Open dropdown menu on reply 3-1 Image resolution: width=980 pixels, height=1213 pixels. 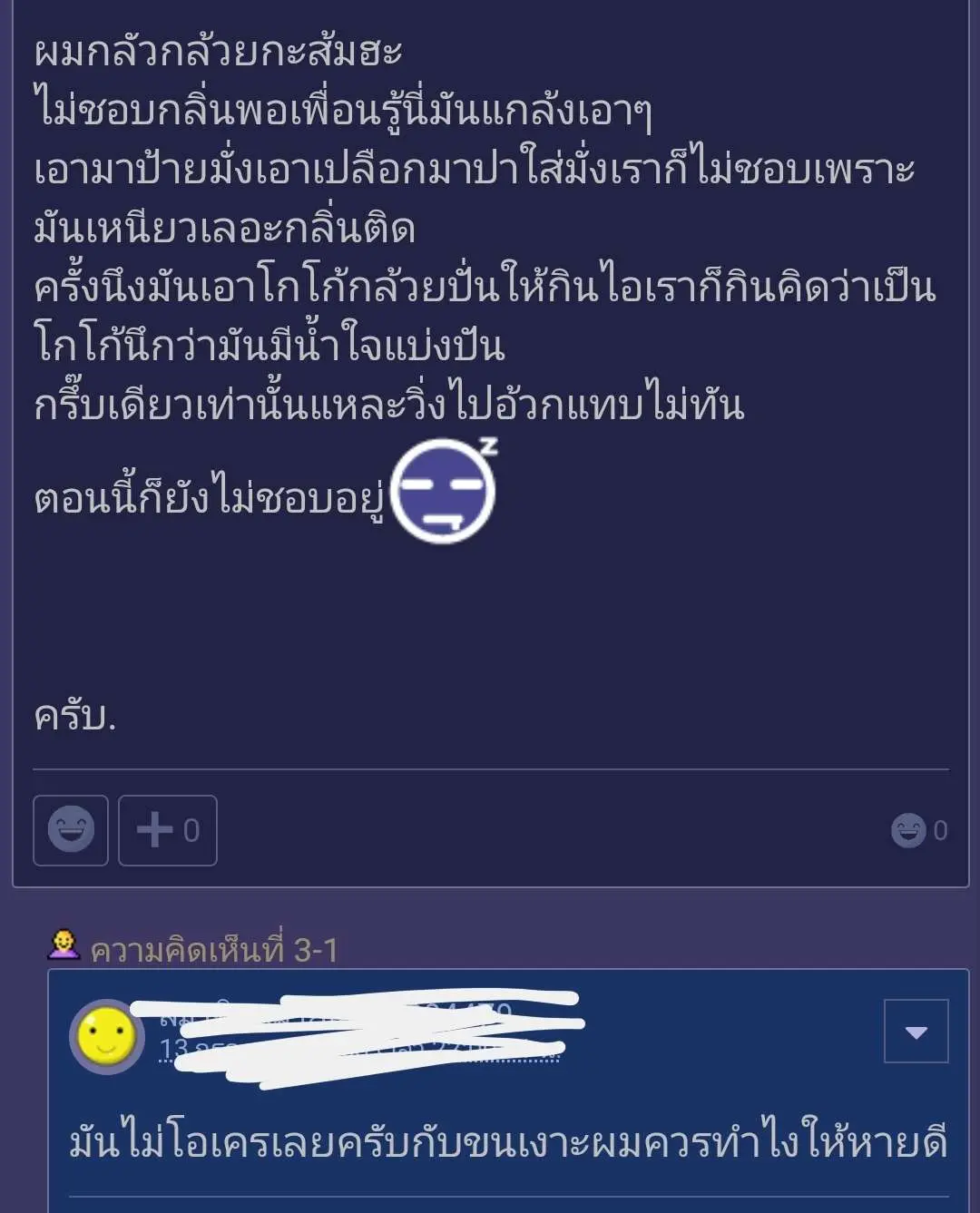coord(916,1032)
